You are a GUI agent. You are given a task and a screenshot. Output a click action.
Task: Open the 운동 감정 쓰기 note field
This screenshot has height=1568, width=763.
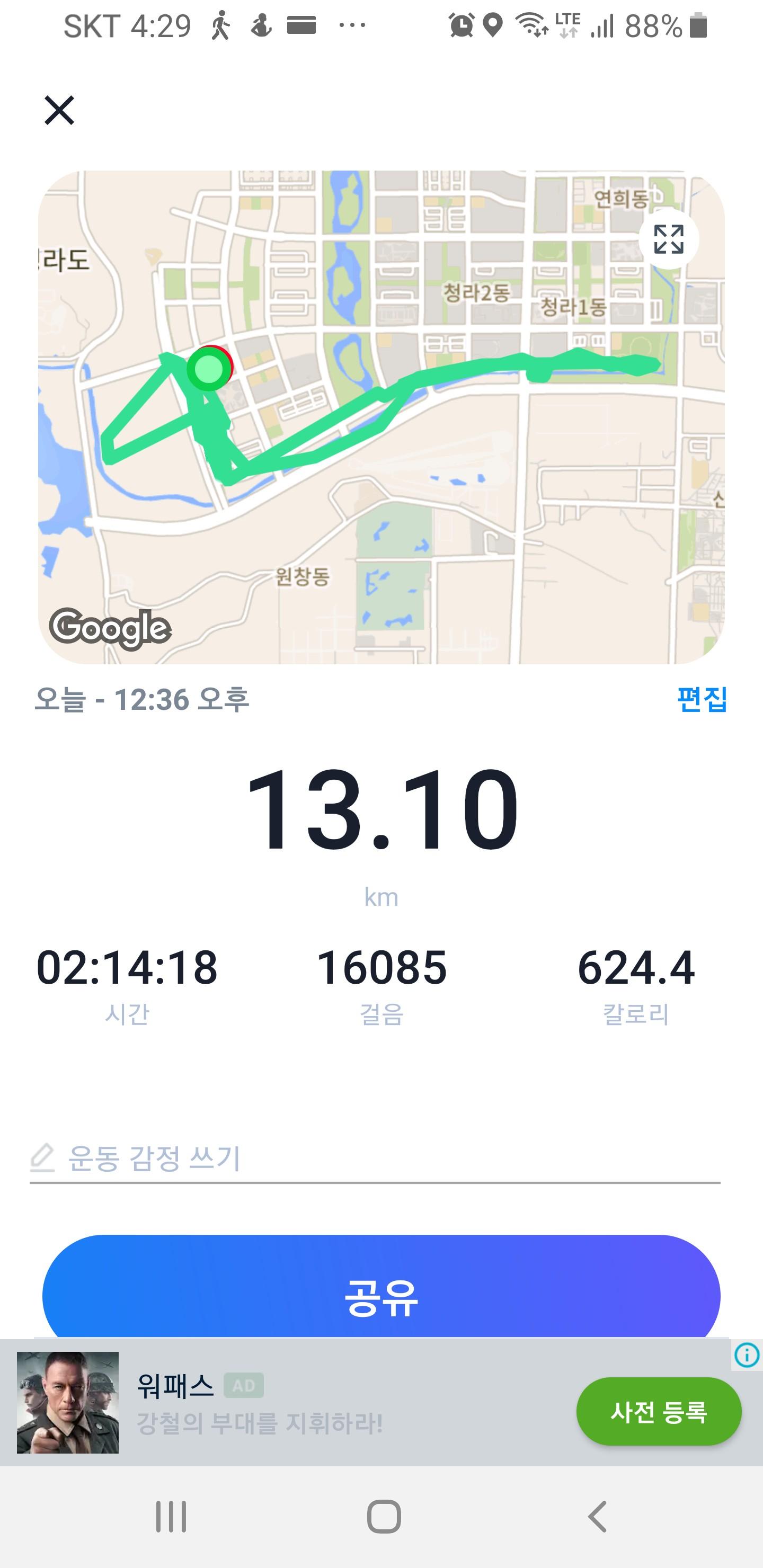point(375,1159)
